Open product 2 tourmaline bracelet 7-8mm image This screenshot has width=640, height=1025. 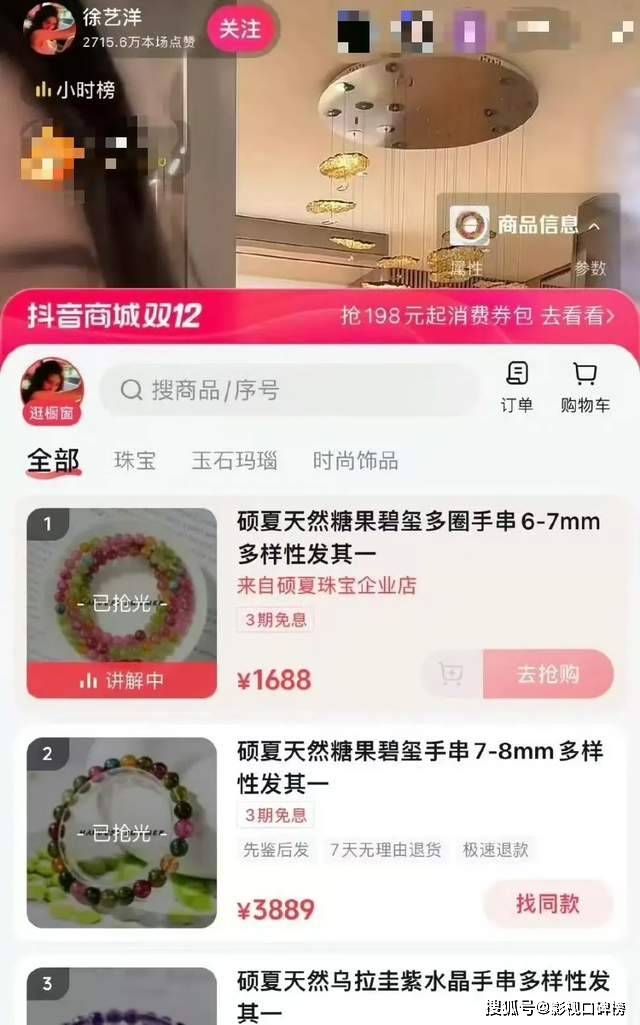pyautogui.click(x=122, y=832)
